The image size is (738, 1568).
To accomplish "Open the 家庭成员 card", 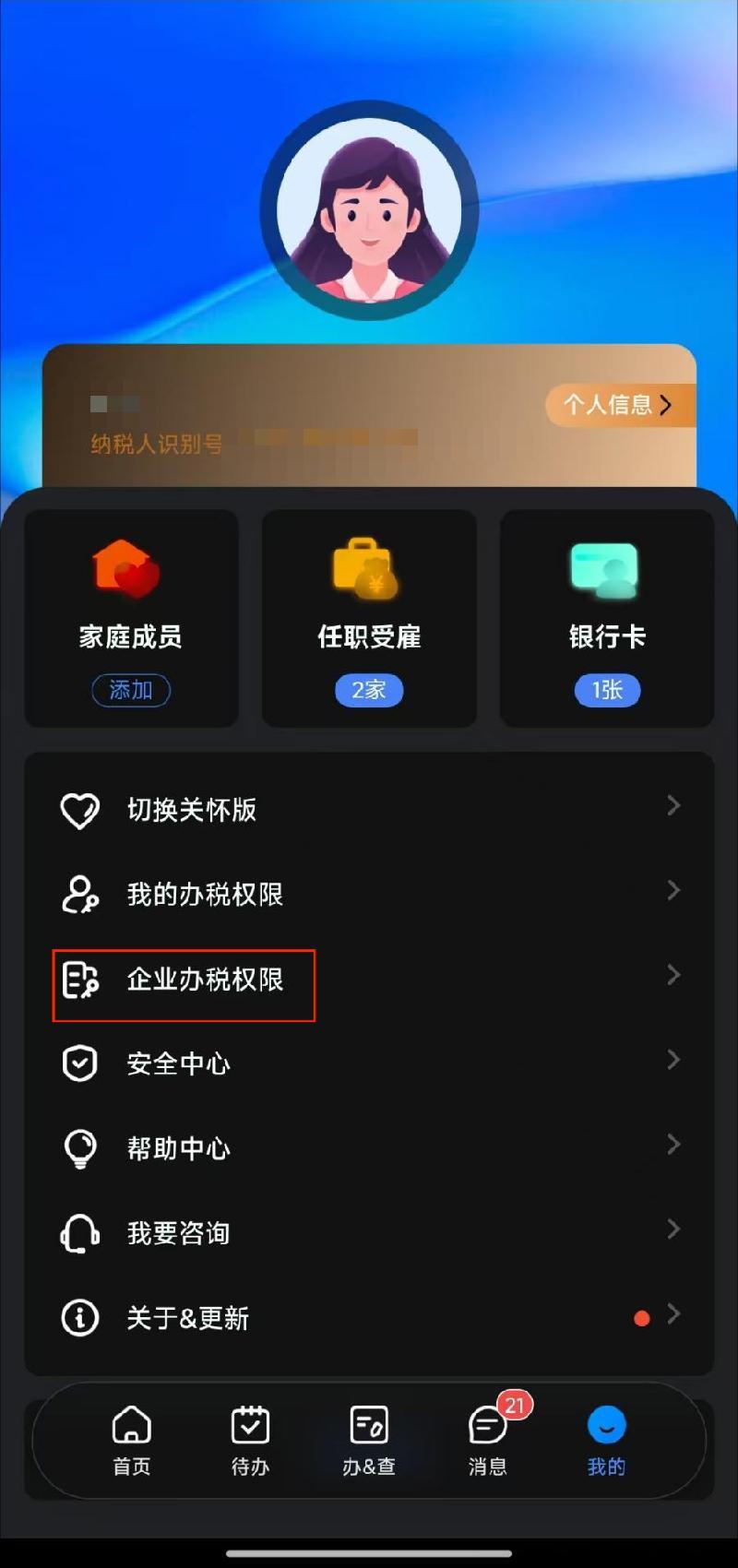I will pos(131,619).
